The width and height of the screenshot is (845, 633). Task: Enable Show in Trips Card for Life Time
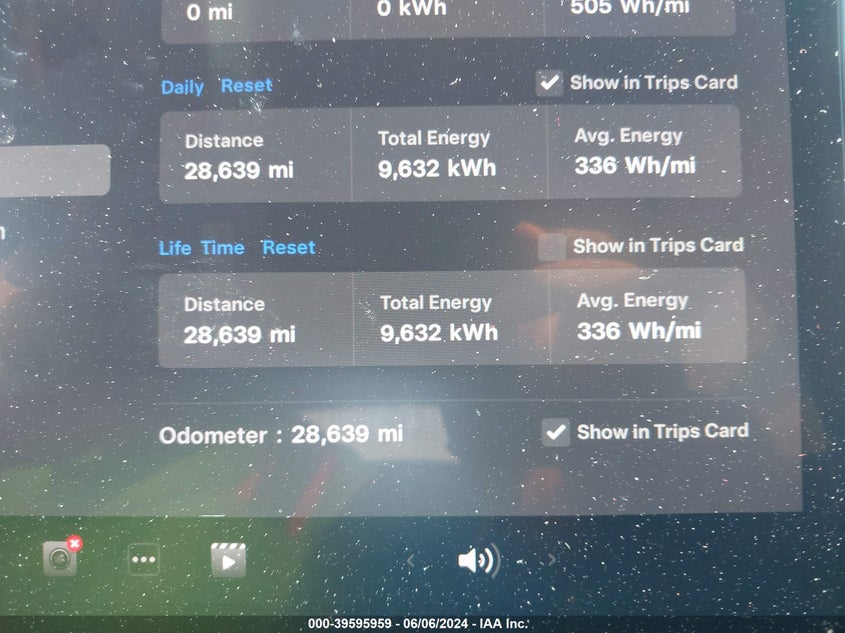pos(552,247)
